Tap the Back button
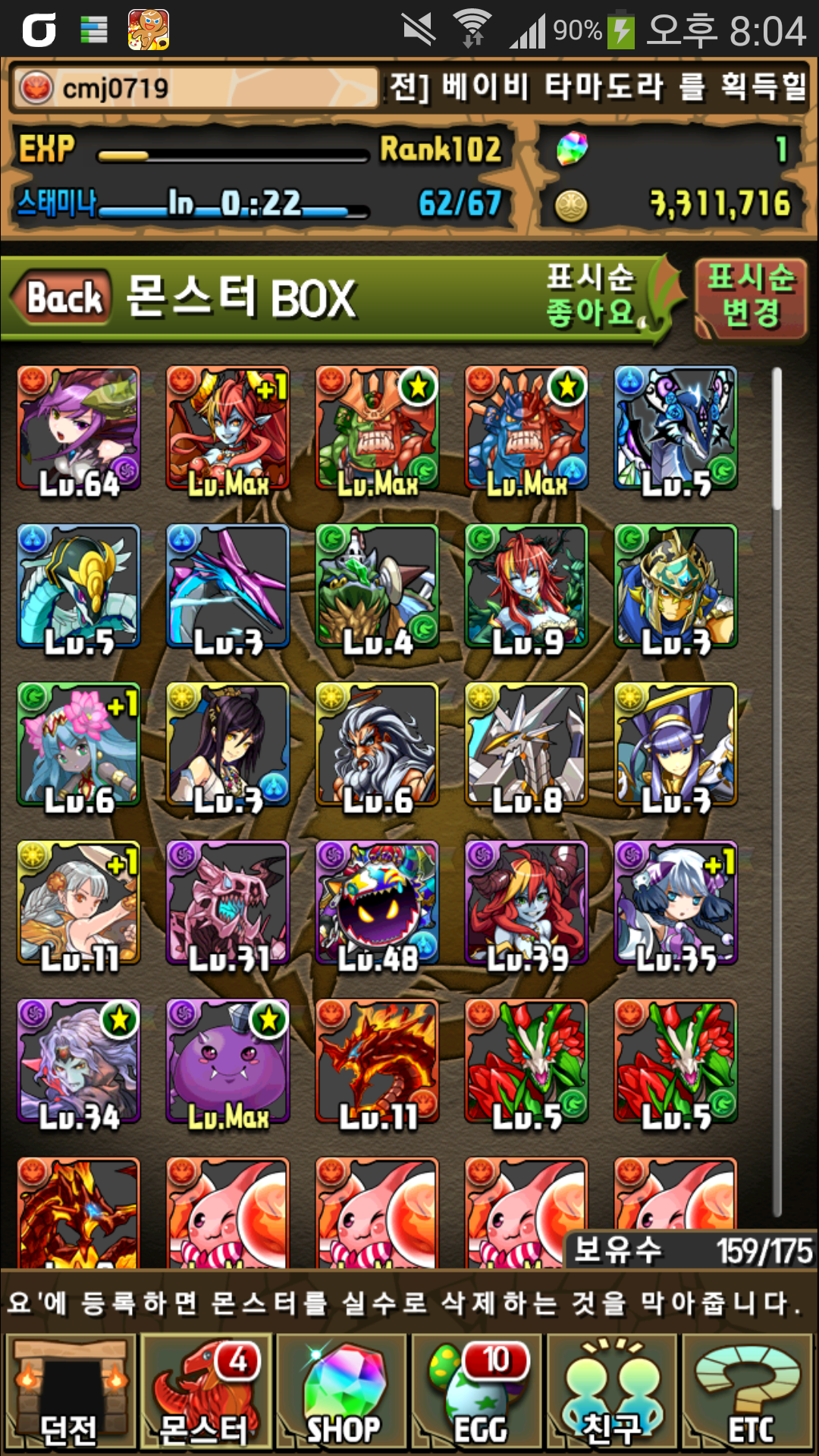The image size is (819, 1456). [62, 297]
